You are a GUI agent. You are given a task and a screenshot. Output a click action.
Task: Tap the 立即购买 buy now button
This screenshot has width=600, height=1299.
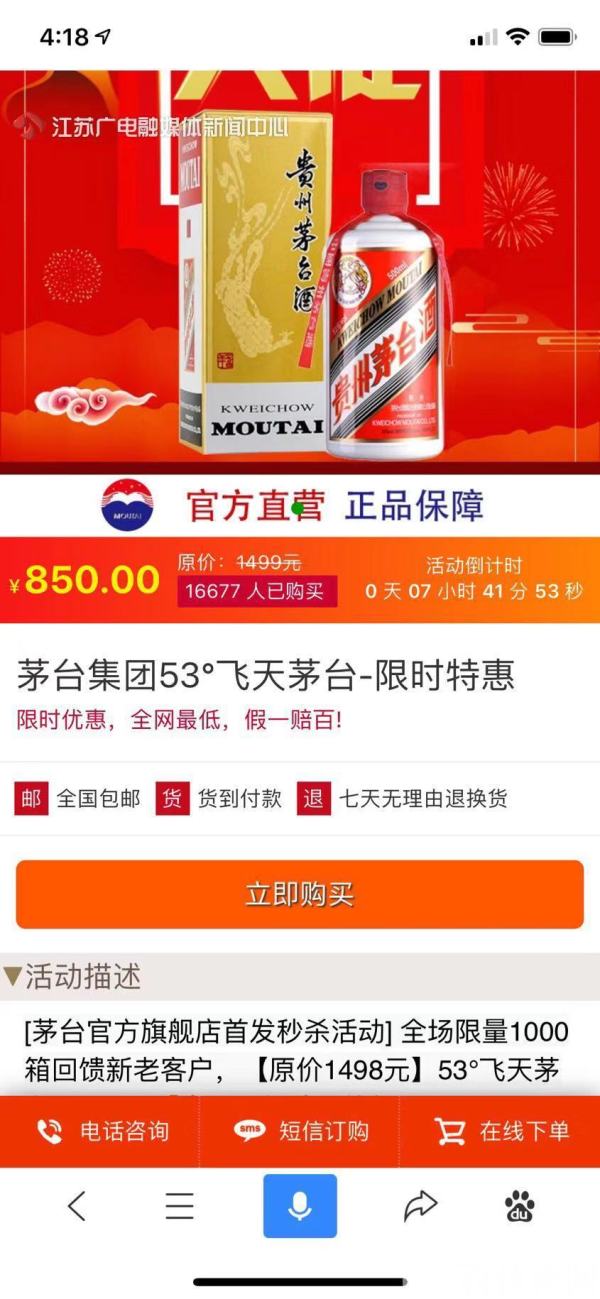point(299,893)
